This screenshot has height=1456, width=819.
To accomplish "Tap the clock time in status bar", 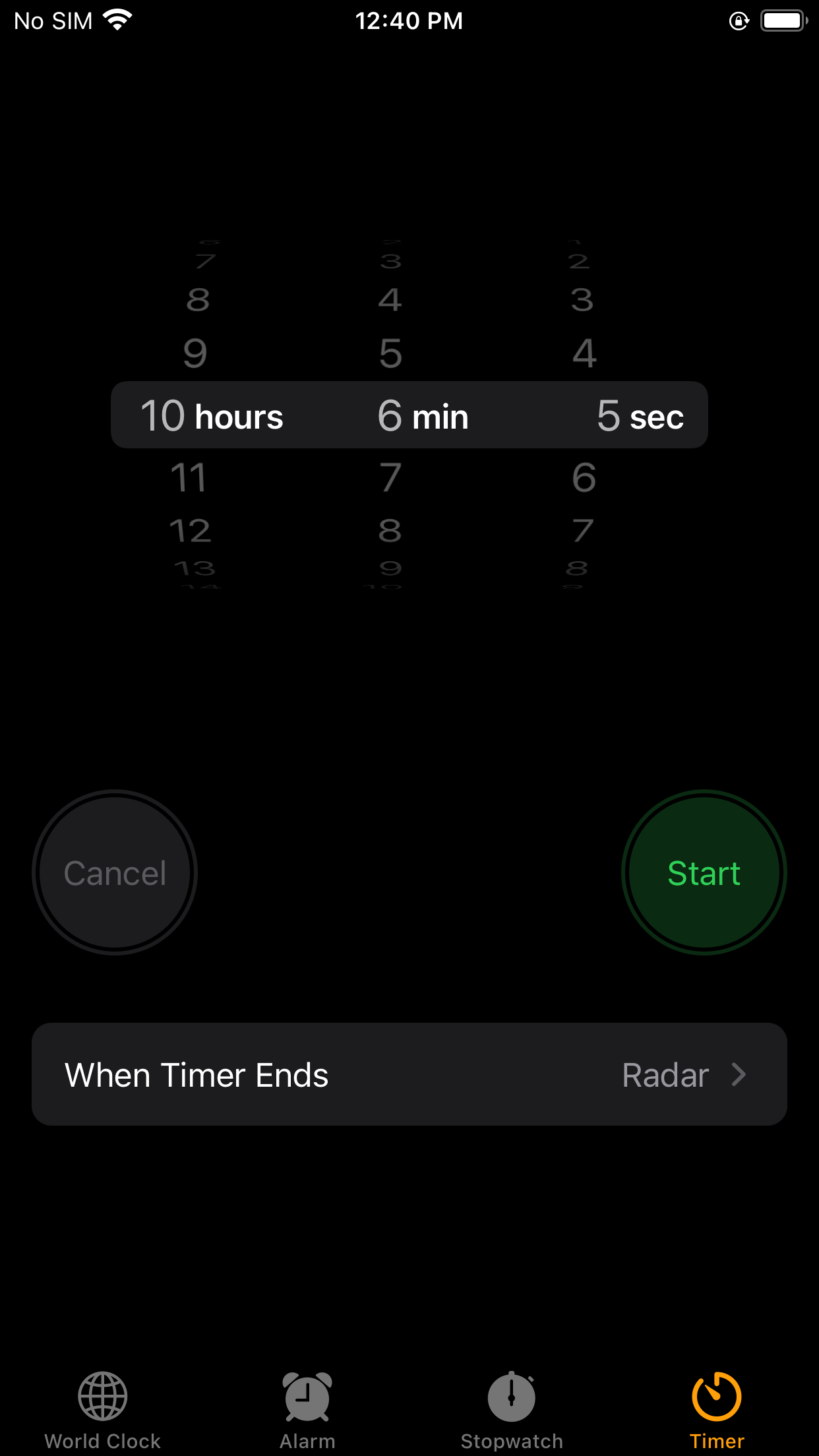I will tap(409, 20).
